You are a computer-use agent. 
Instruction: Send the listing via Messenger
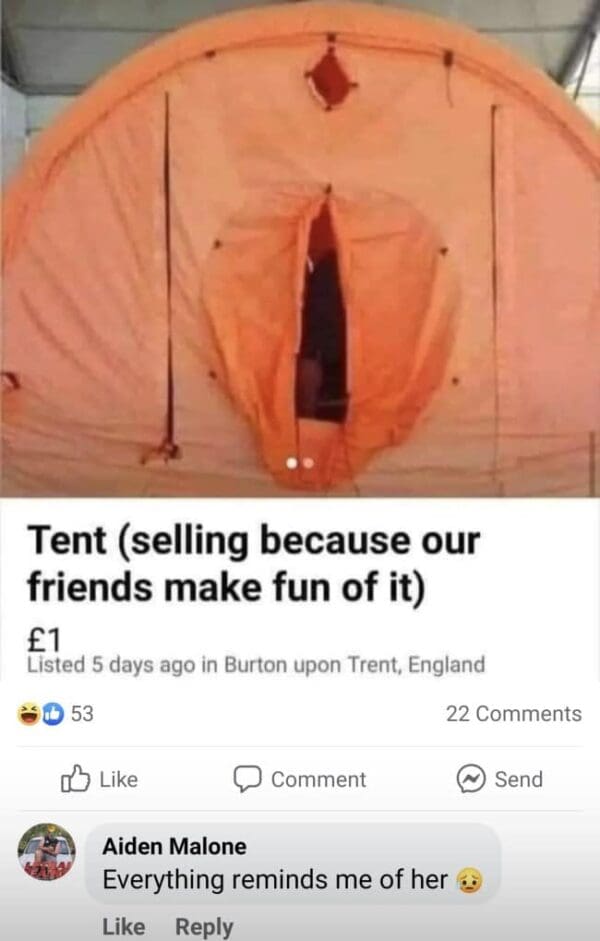(499, 779)
